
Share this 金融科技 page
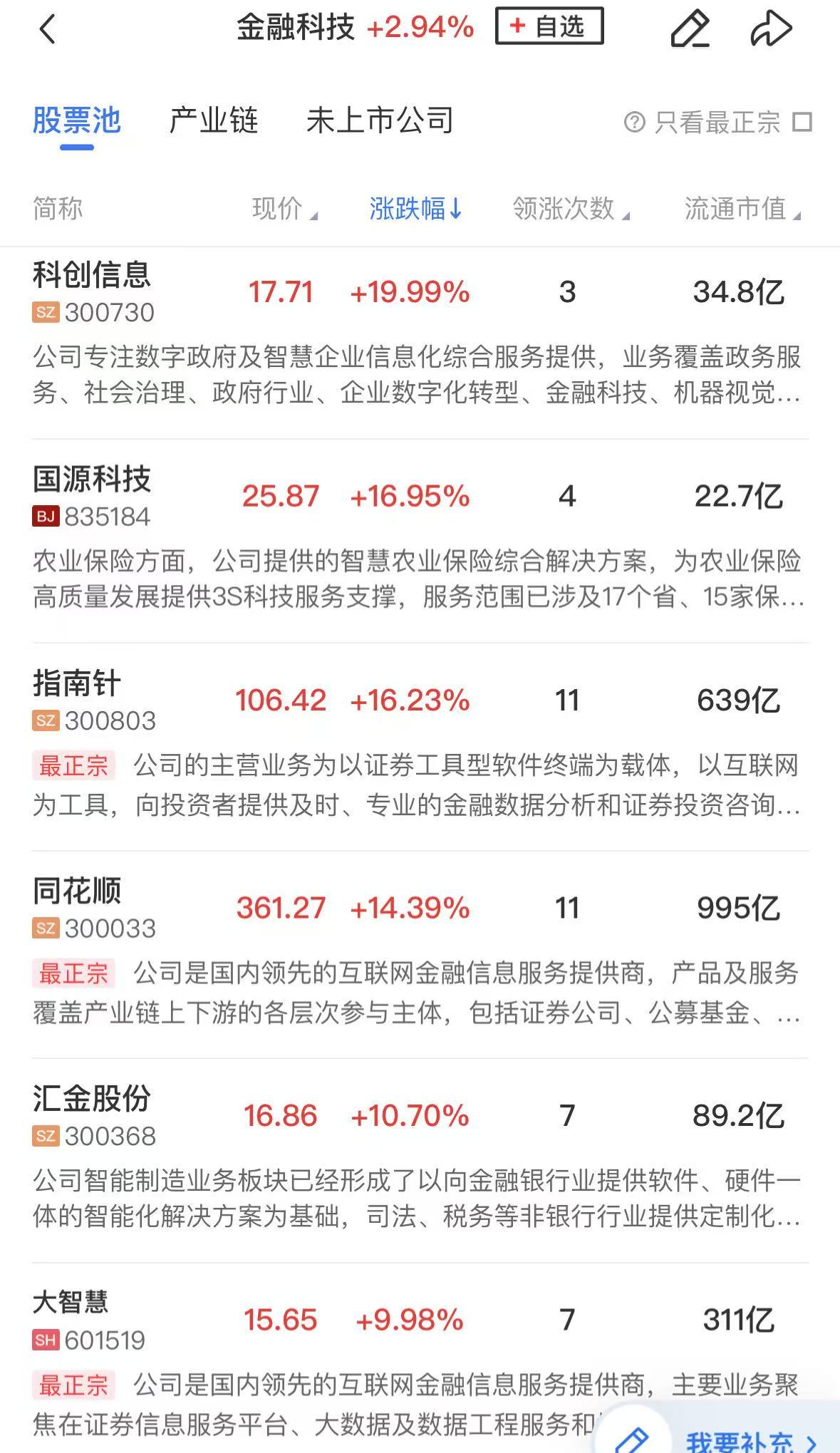pos(771,29)
